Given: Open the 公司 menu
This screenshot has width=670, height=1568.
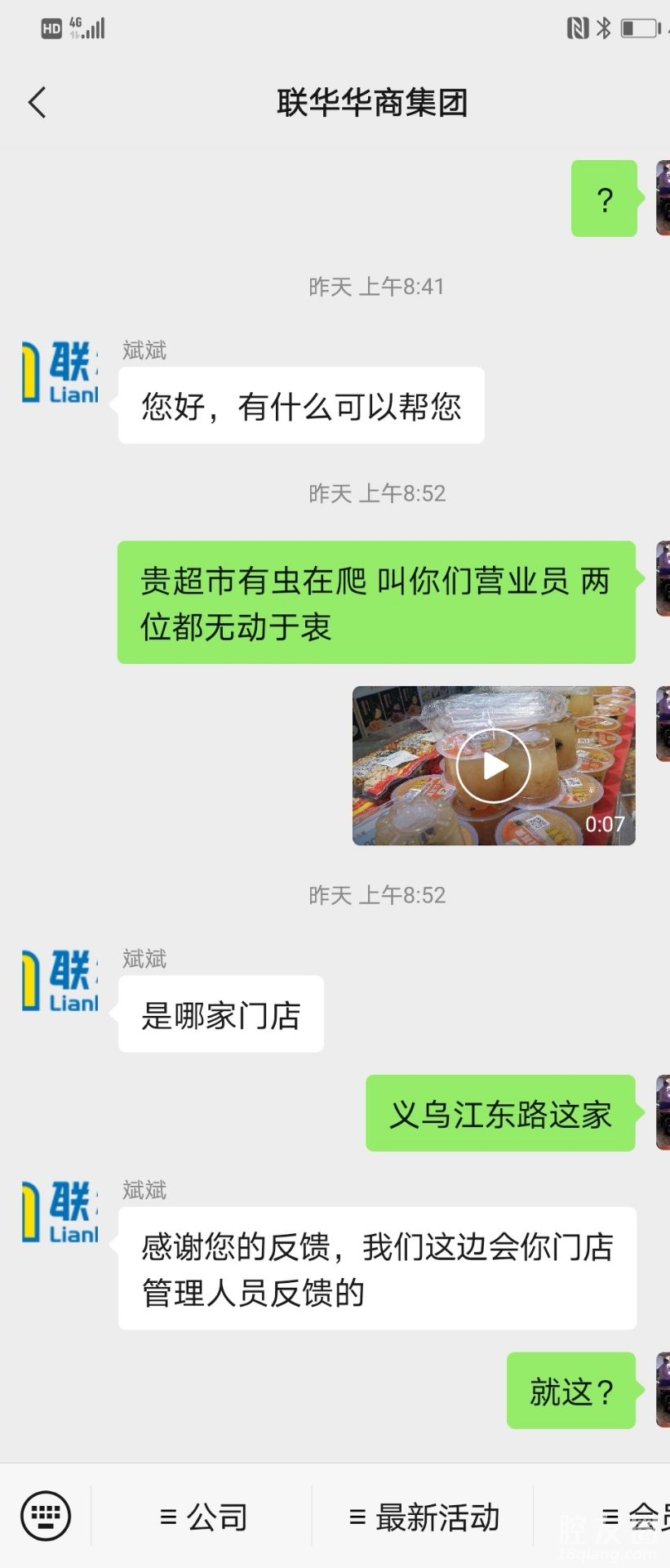Looking at the screenshot, I should coord(203,1517).
